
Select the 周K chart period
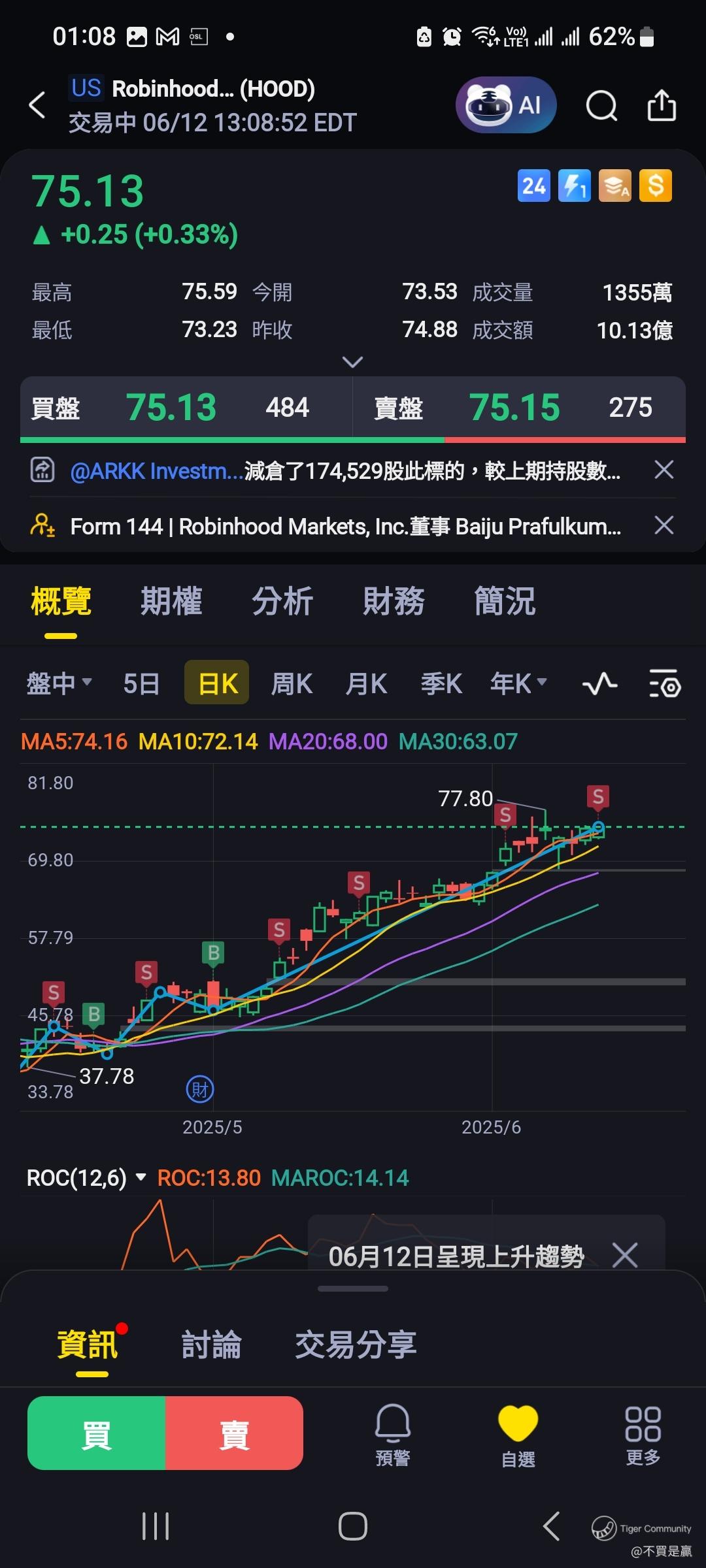(292, 683)
